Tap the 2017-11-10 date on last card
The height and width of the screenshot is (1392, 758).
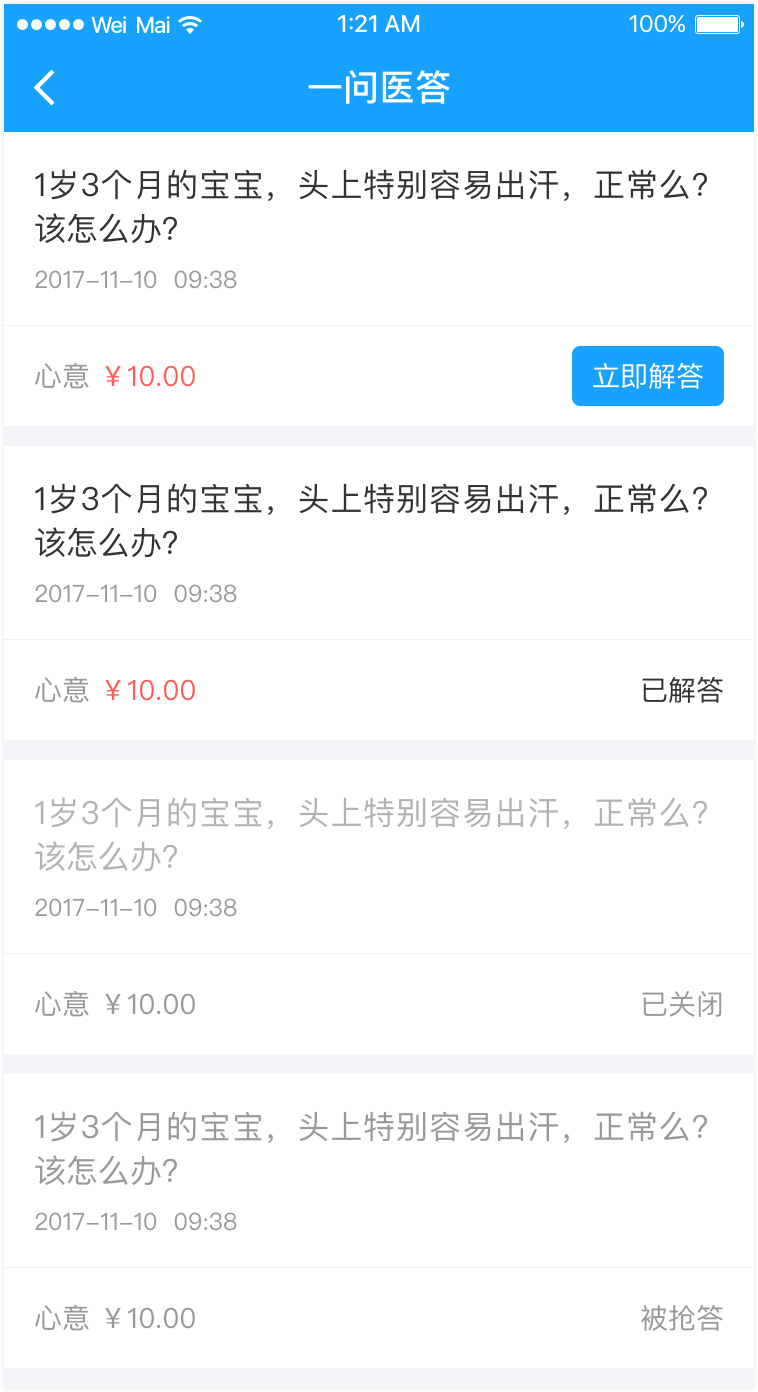pyautogui.click(x=135, y=1221)
